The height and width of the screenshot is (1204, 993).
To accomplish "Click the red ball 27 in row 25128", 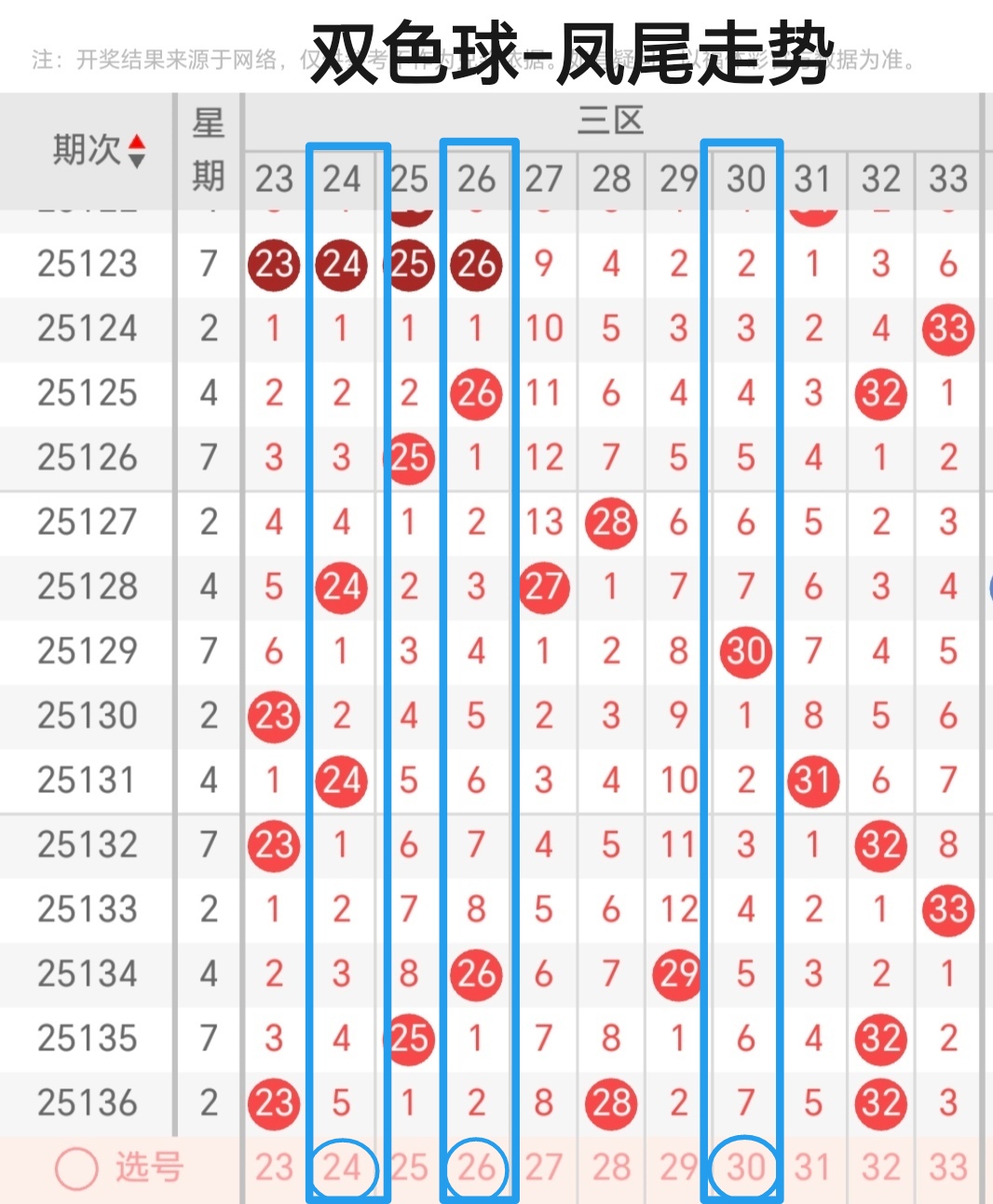I will [x=544, y=586].
